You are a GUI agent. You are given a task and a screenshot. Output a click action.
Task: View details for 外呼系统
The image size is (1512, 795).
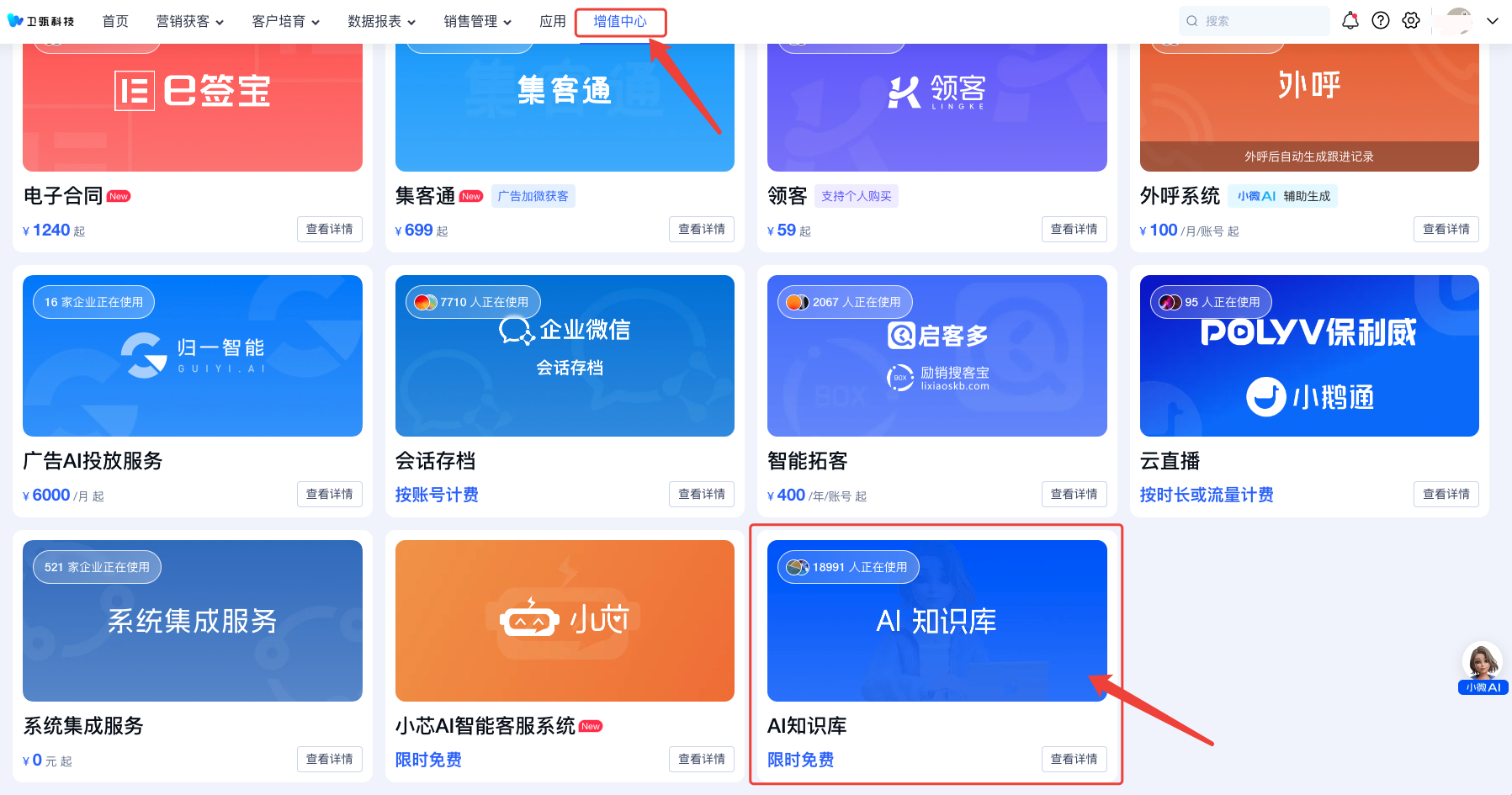coord(1446,229)
